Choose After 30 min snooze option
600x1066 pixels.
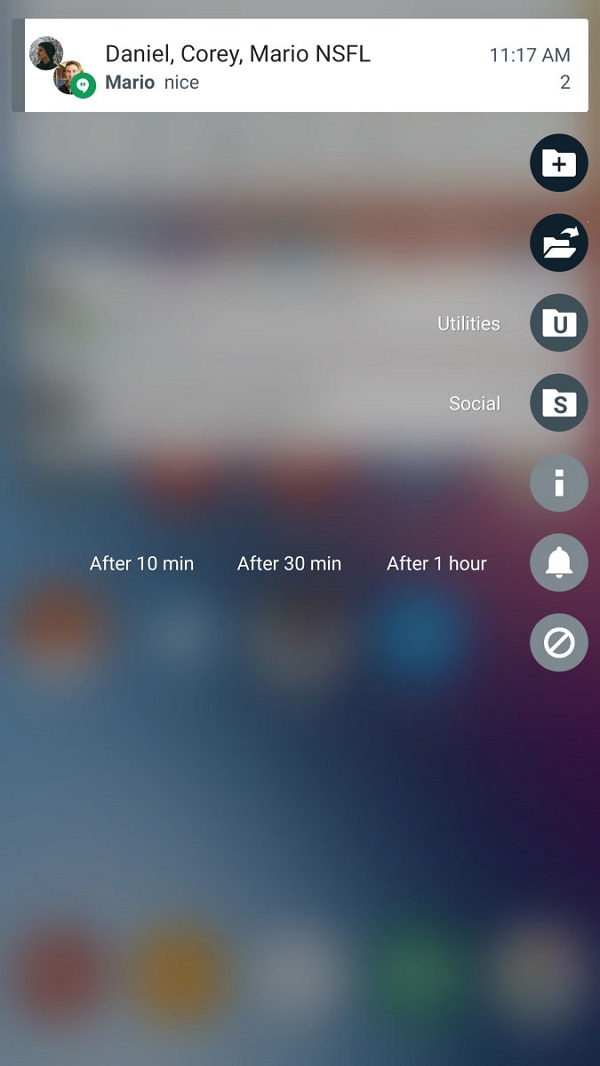289,564
